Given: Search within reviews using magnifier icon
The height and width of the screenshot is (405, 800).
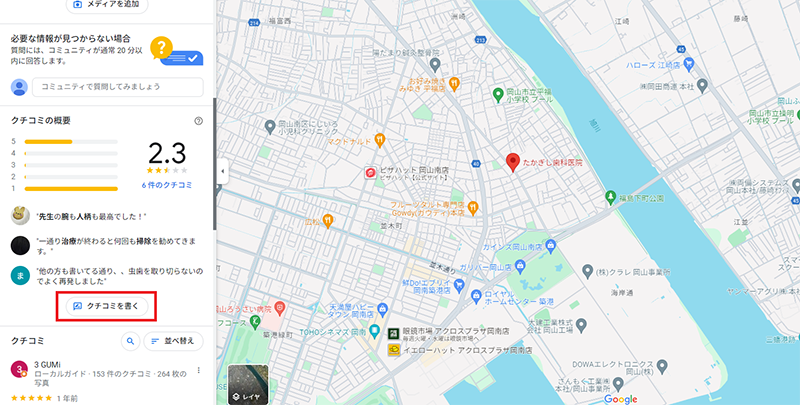Looking at the screenshot, I should tap(130, 341).
